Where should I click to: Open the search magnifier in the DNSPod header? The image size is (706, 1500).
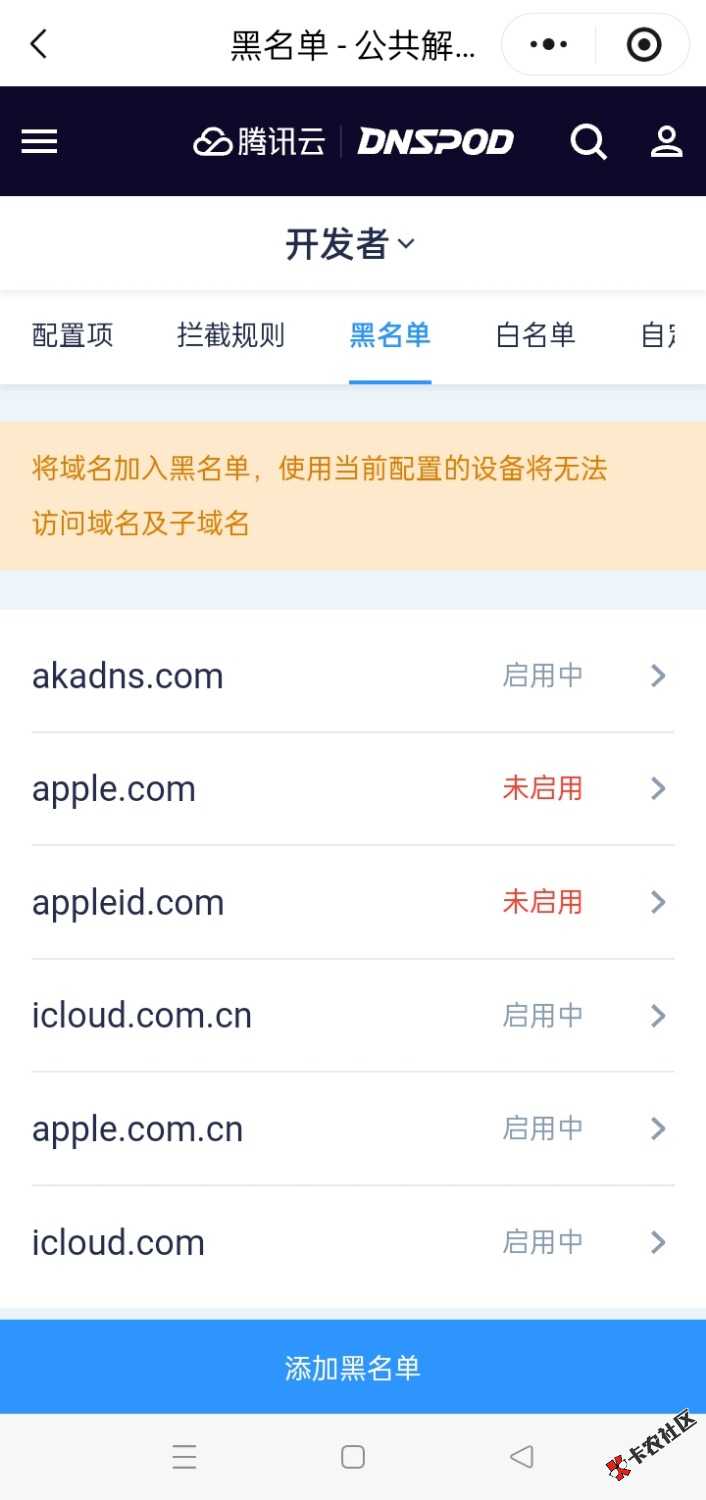[x=588, y=142]
